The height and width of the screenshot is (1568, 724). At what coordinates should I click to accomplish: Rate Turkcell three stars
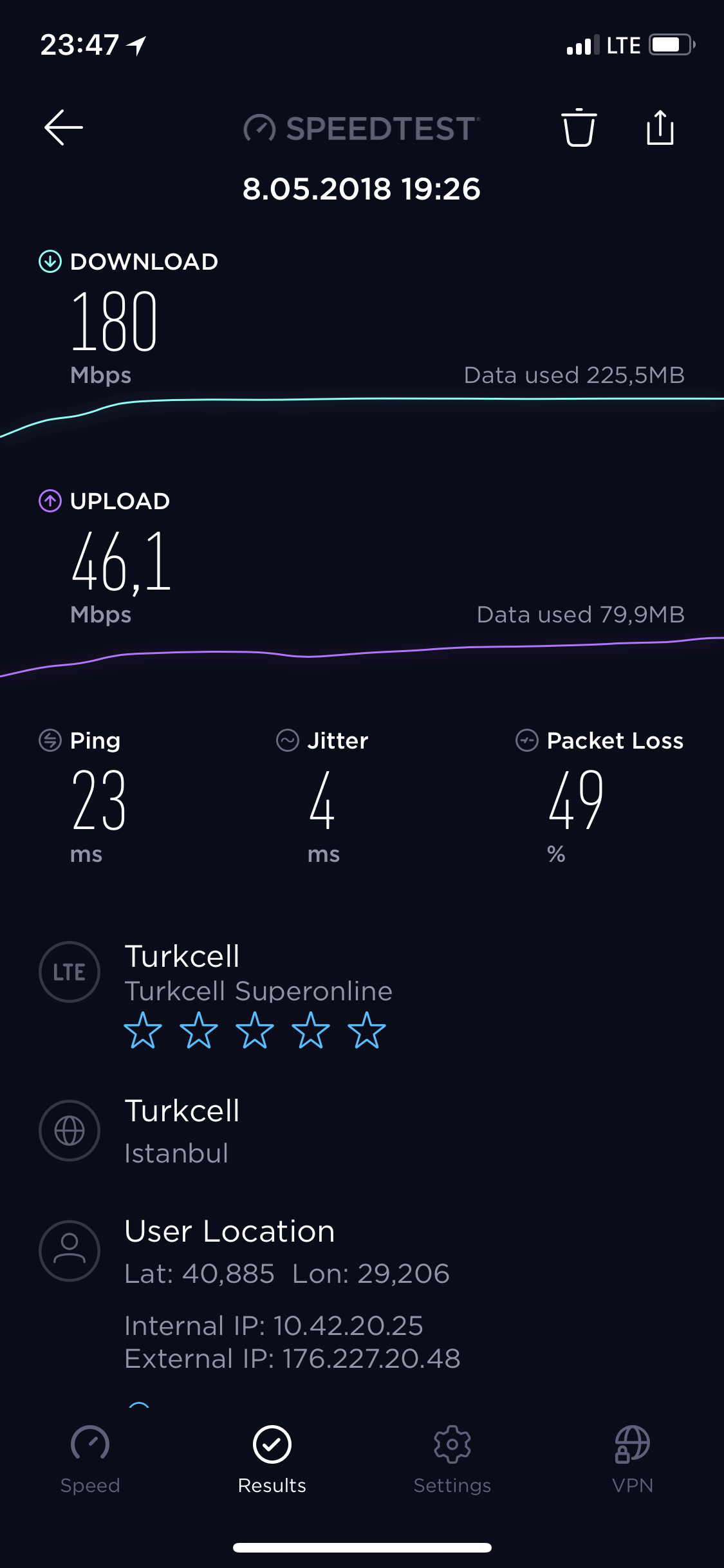255,1031
